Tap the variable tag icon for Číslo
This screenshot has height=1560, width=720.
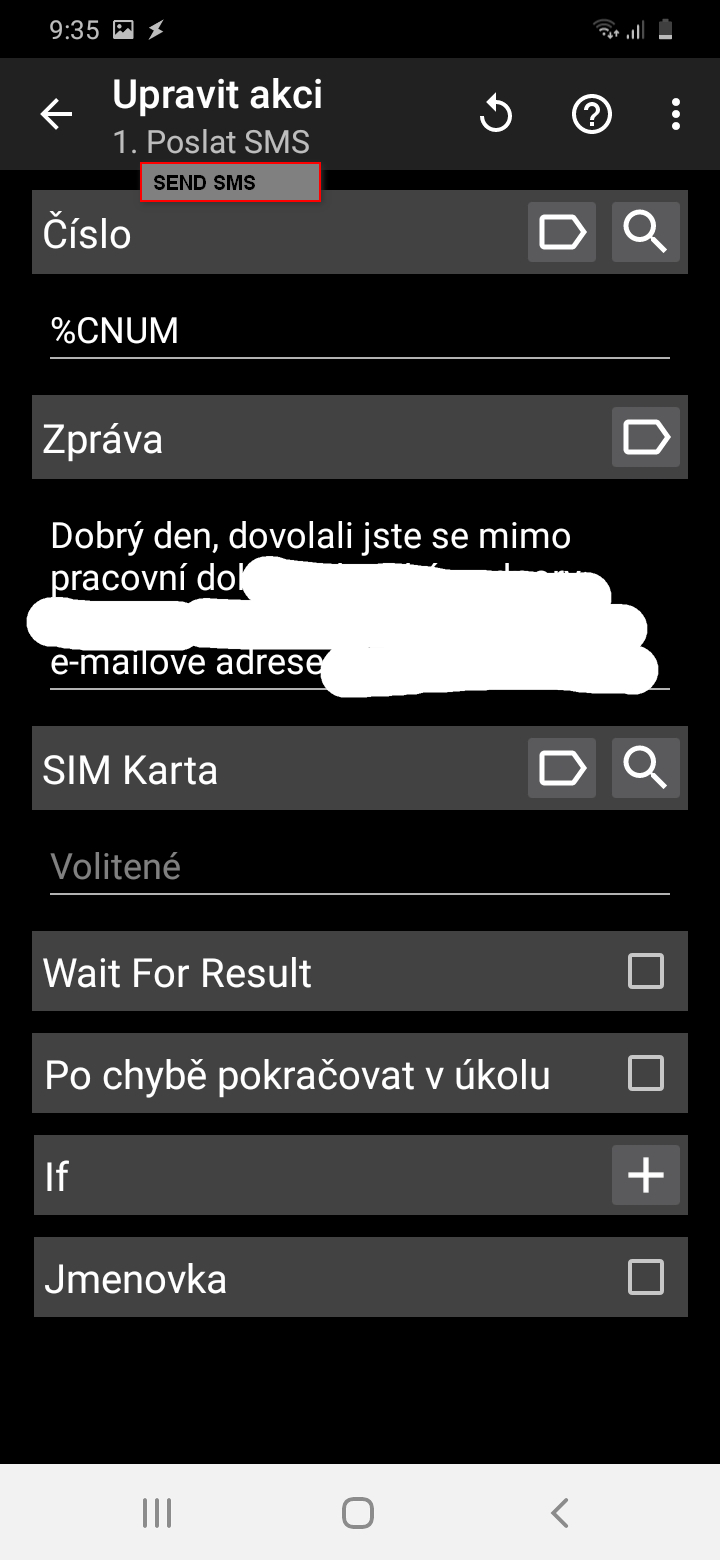tap(561, 233)
